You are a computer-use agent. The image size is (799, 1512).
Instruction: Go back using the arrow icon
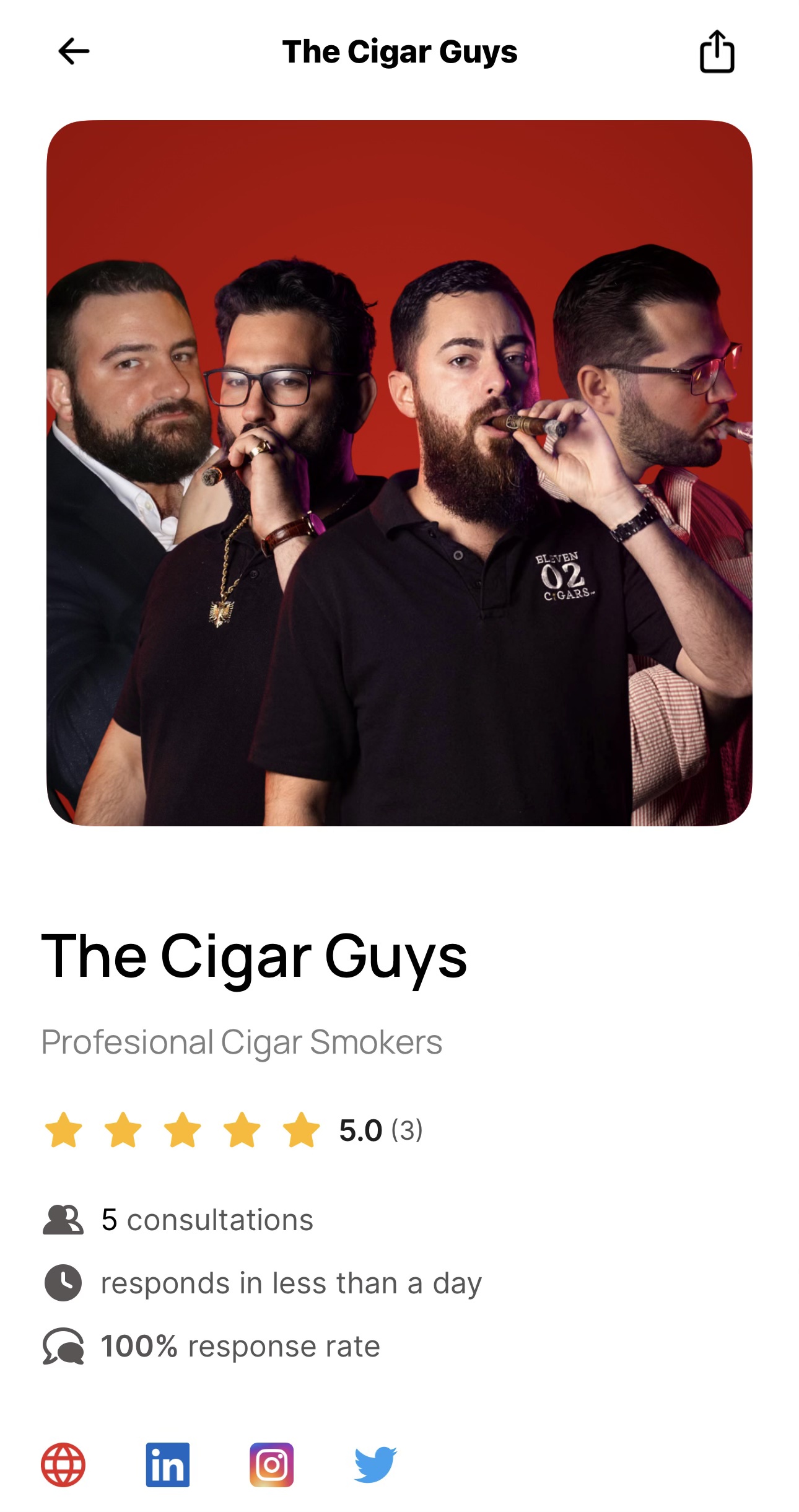coord(74,51)
